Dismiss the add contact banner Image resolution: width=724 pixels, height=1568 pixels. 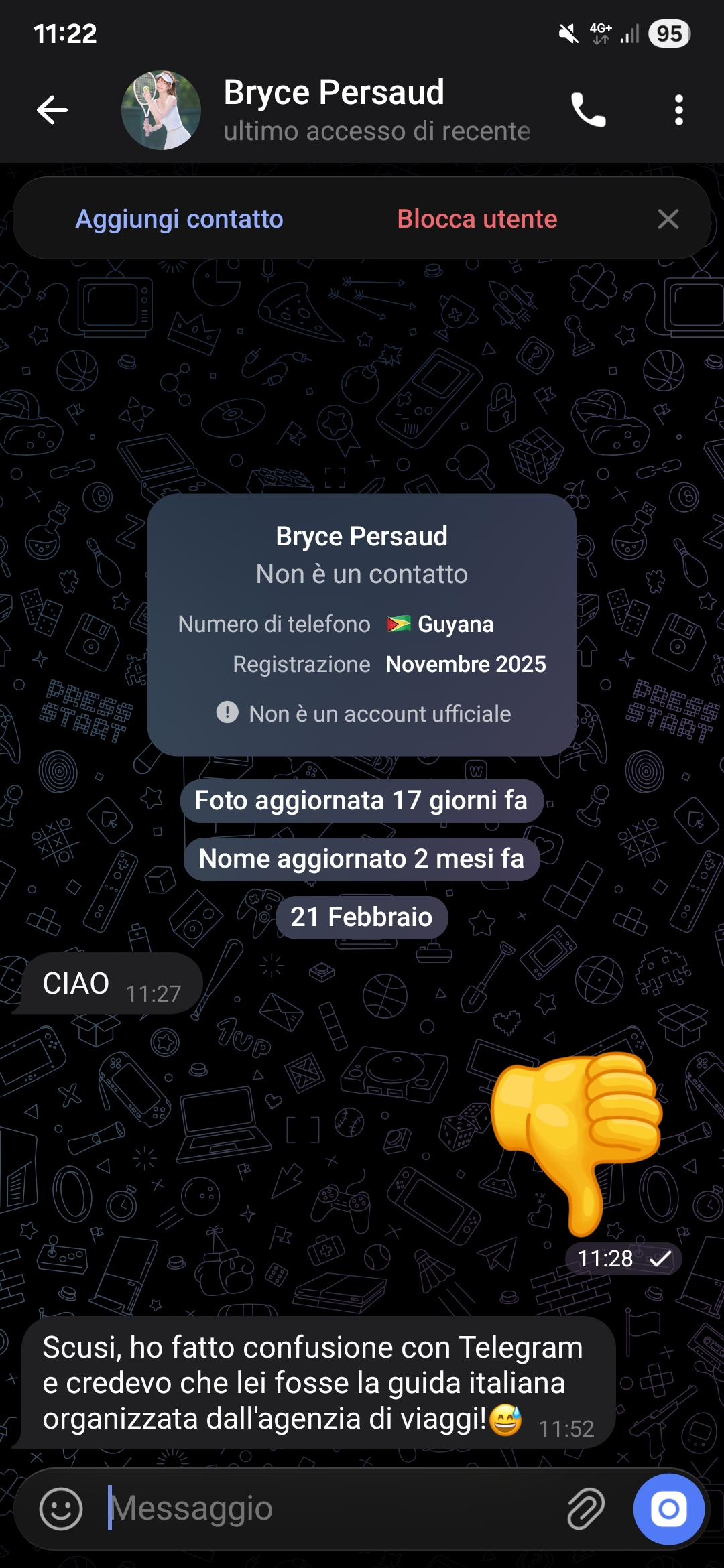[x=668, y=219]
